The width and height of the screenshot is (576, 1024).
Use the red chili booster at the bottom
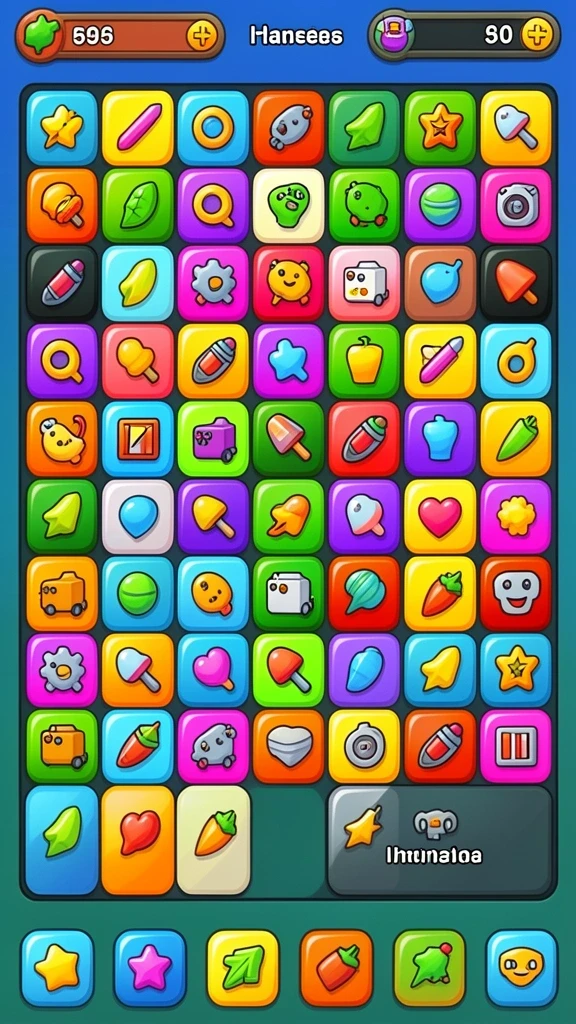[x=336, y=967]
